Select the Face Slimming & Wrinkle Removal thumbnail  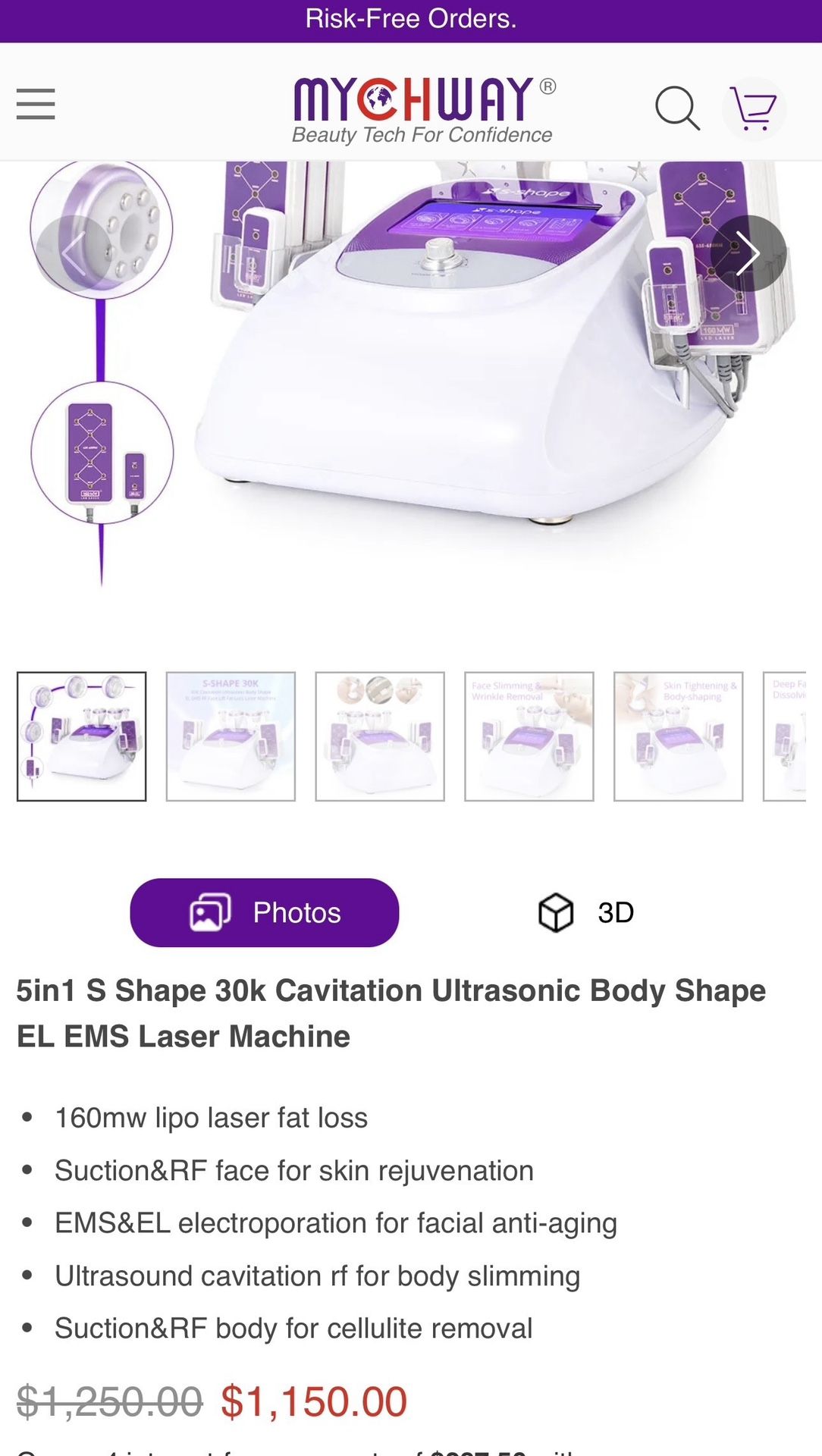(x=529, y=736)
